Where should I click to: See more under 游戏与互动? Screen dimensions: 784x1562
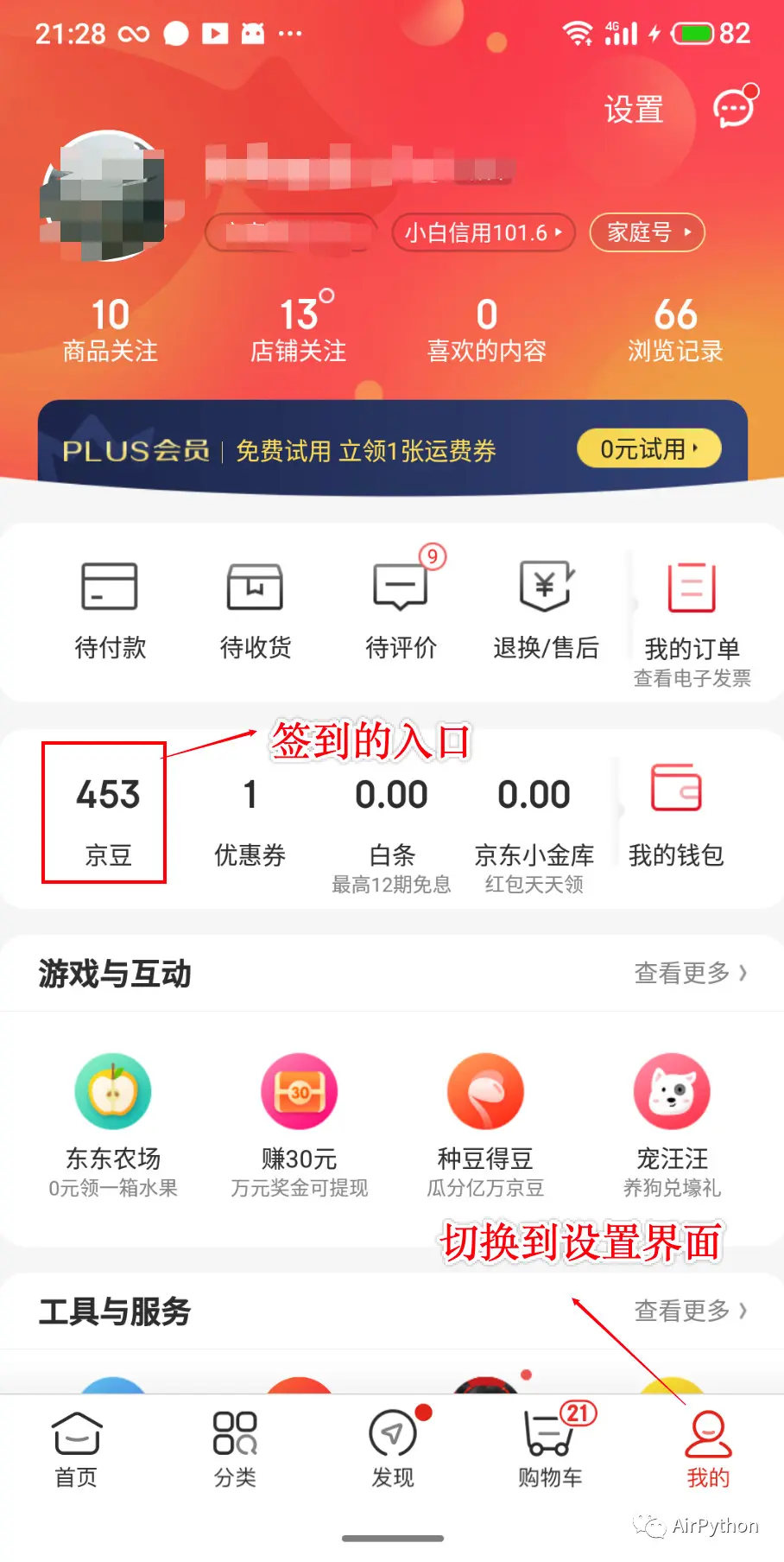(690, 973)
